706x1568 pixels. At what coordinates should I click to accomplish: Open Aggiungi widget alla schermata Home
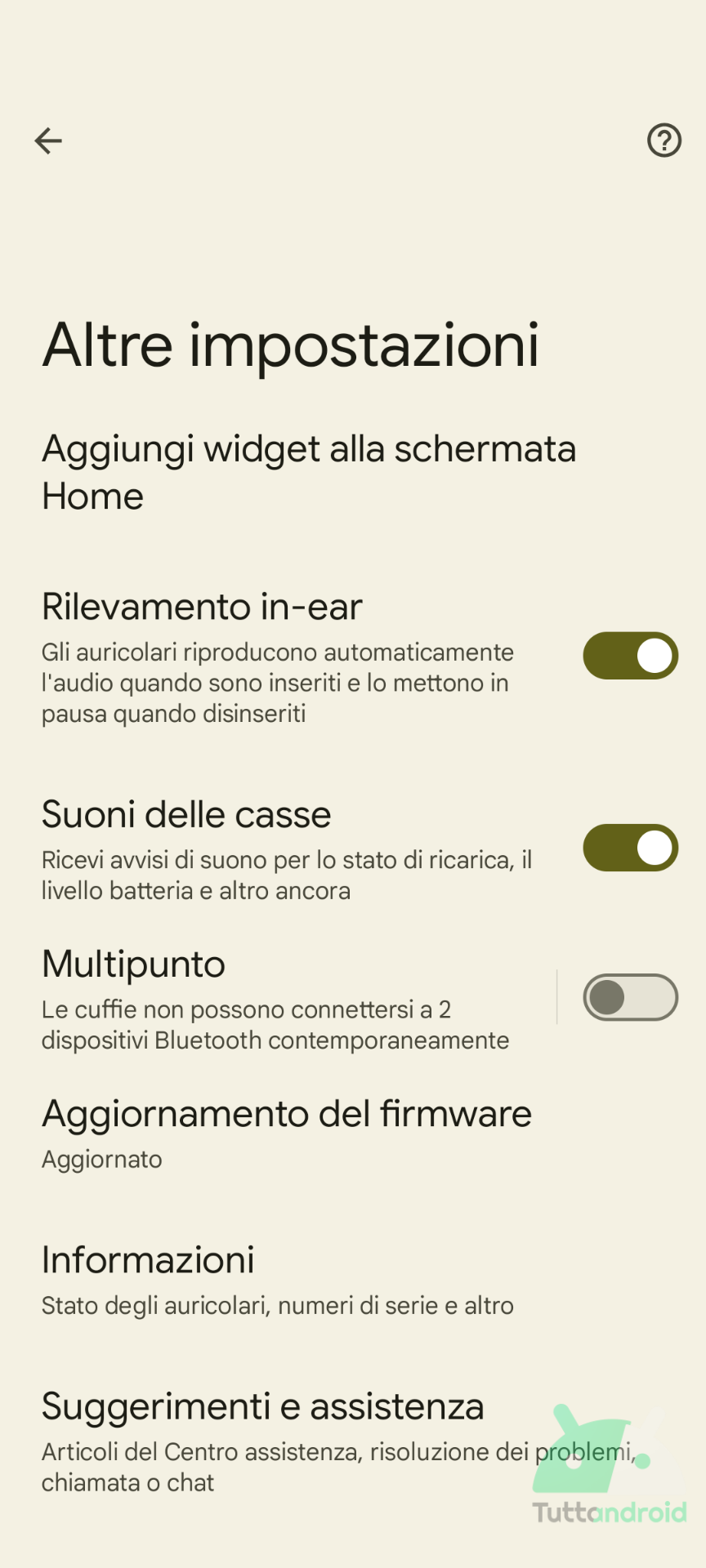tap(309, 472)
